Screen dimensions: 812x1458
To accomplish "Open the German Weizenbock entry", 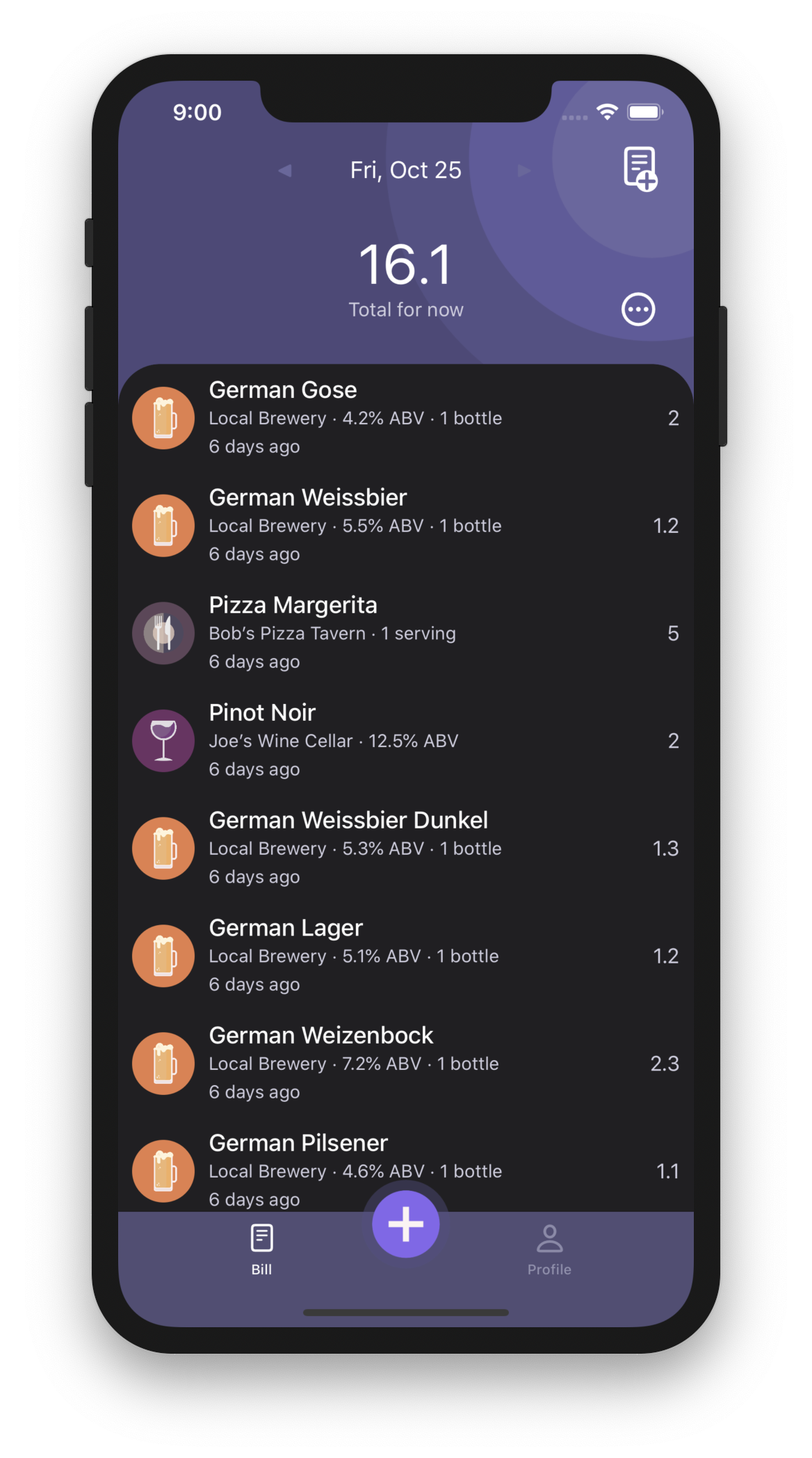I will click(406, 1064).
